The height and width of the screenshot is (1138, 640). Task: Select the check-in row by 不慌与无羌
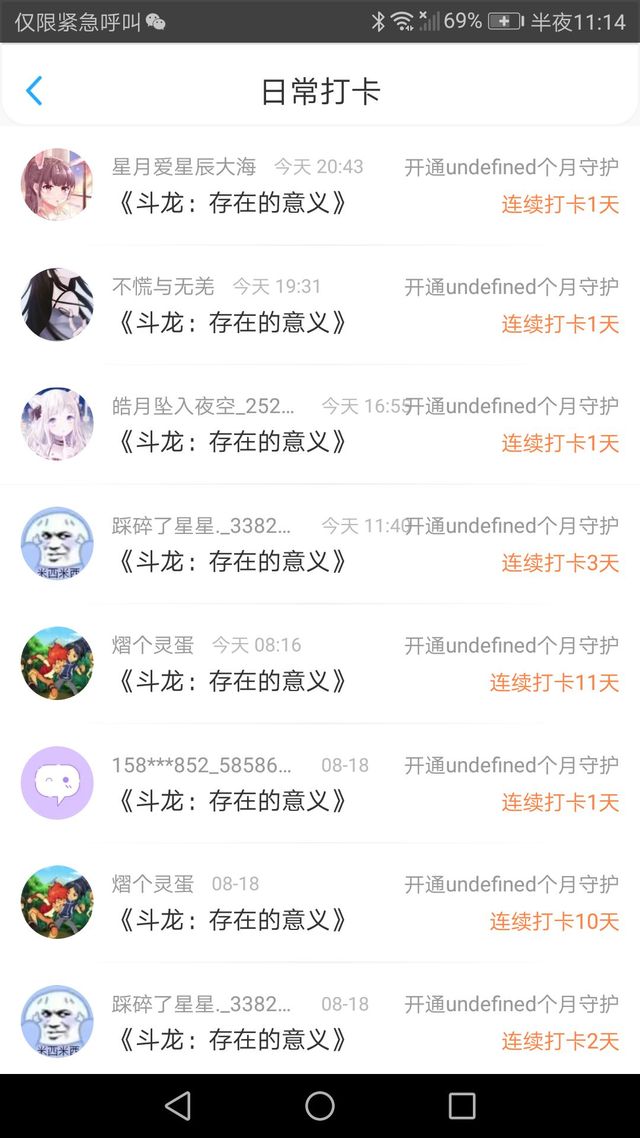320,305
